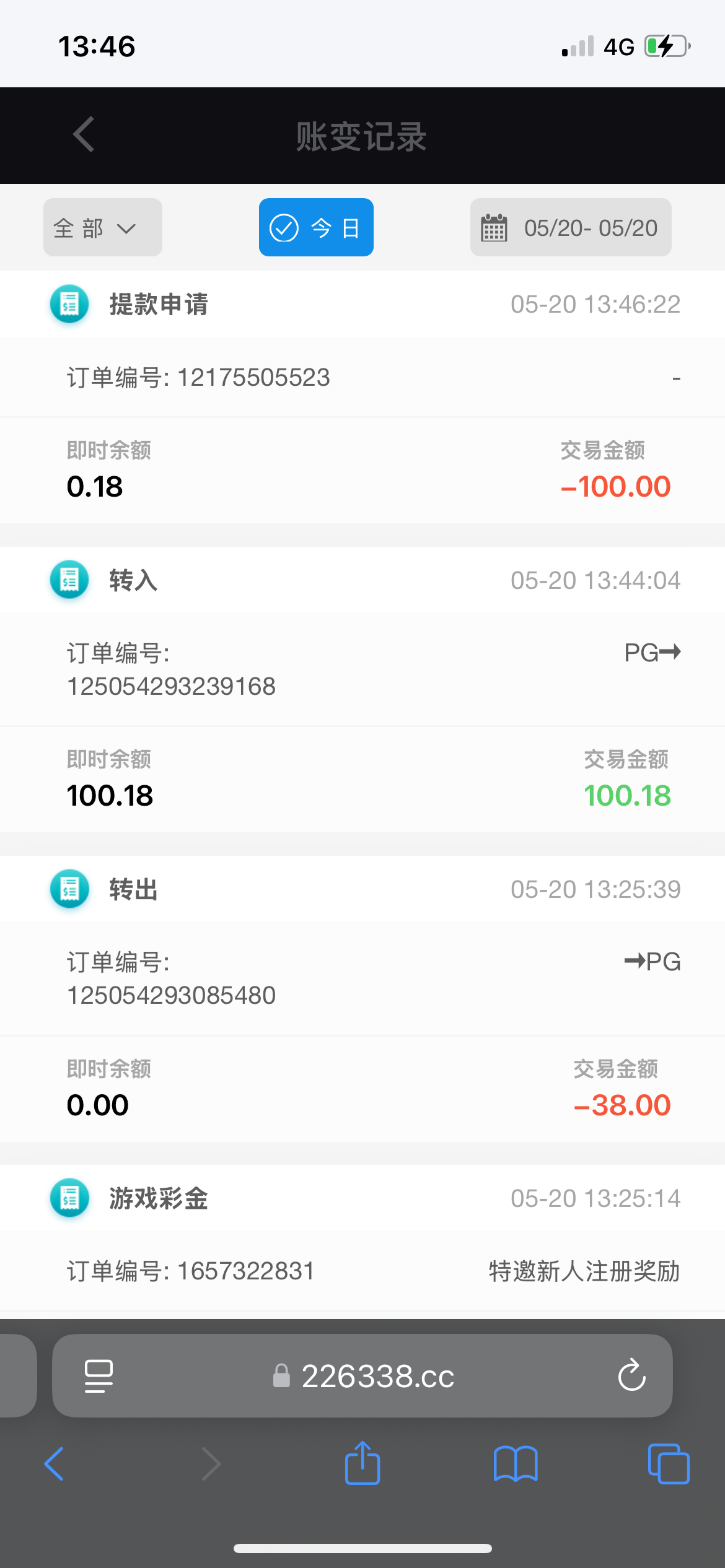The height and width of the screenshot is (1568, 725).
Task: Navigate back in Safari history
Action: [54, 1465]
